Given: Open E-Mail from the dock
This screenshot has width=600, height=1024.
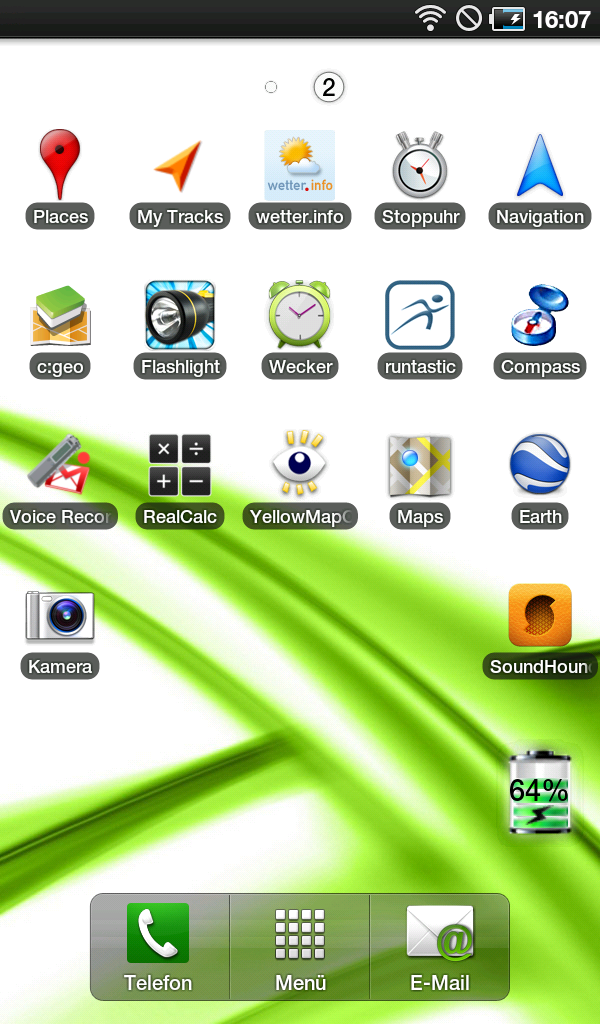Looking at the screenshot, I should click(x=439, y=947).
